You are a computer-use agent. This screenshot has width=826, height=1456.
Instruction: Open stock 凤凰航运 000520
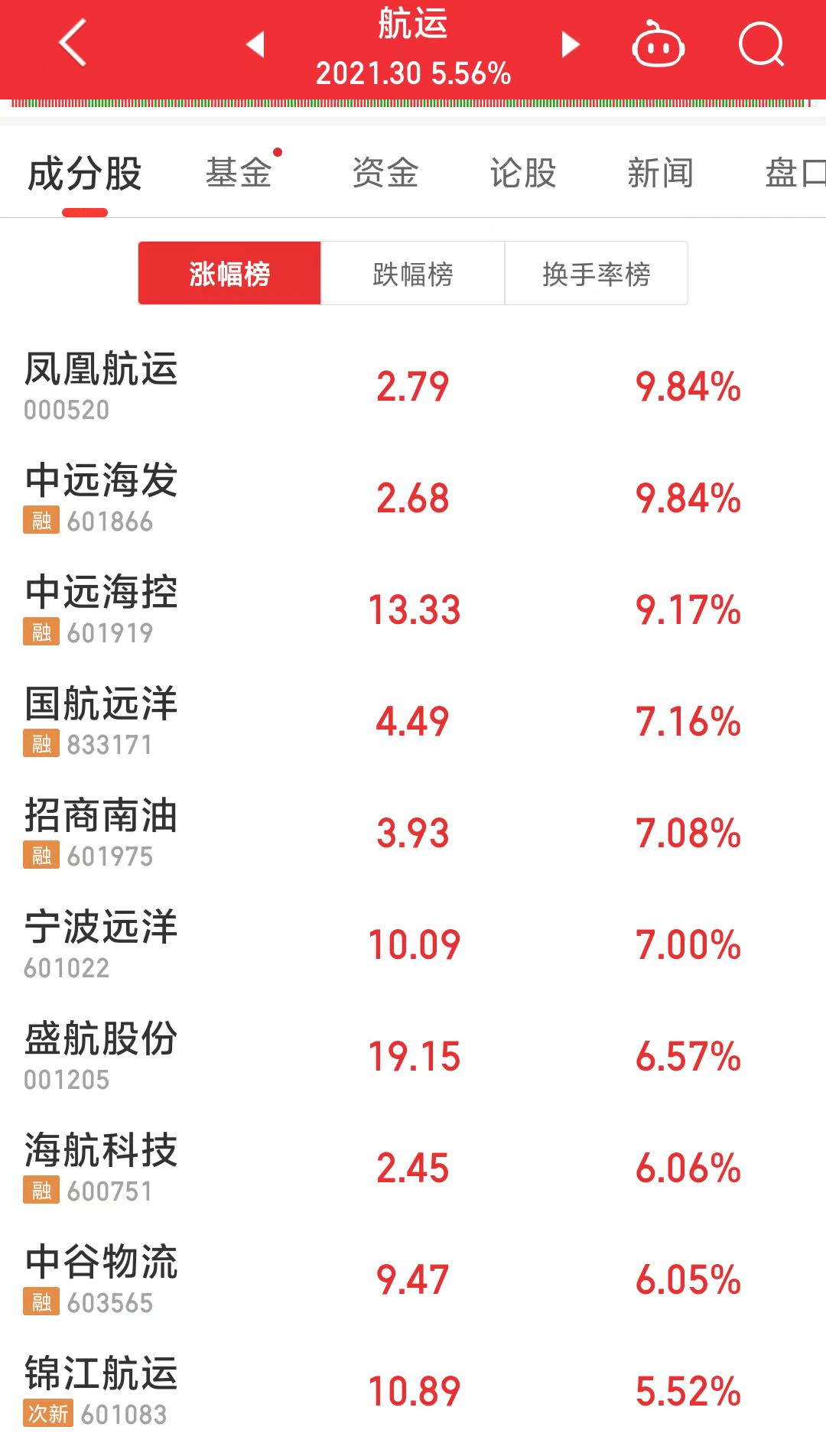pyautogui.click(x=413, y=386)
